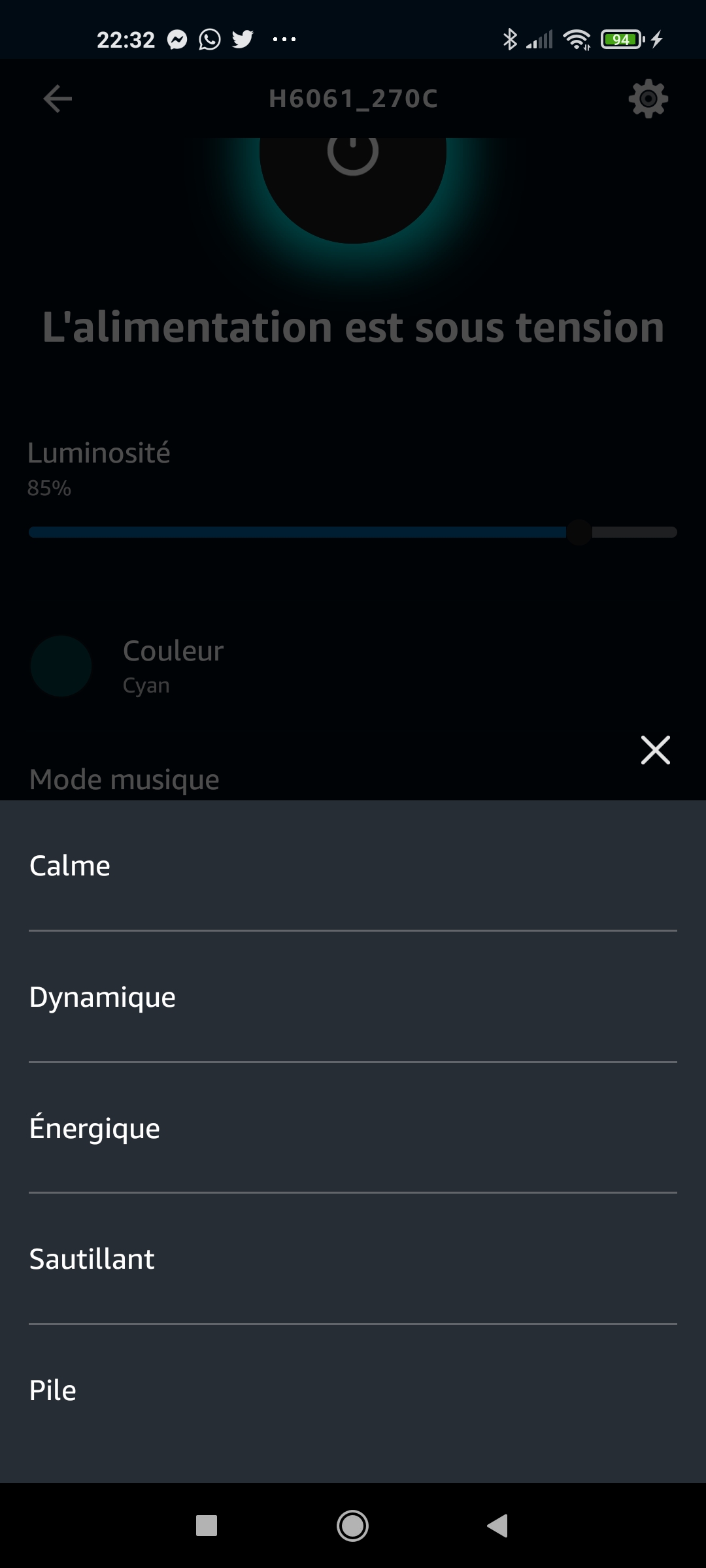
Task: Choose the Pile music mode
Action: point(353,1390)
